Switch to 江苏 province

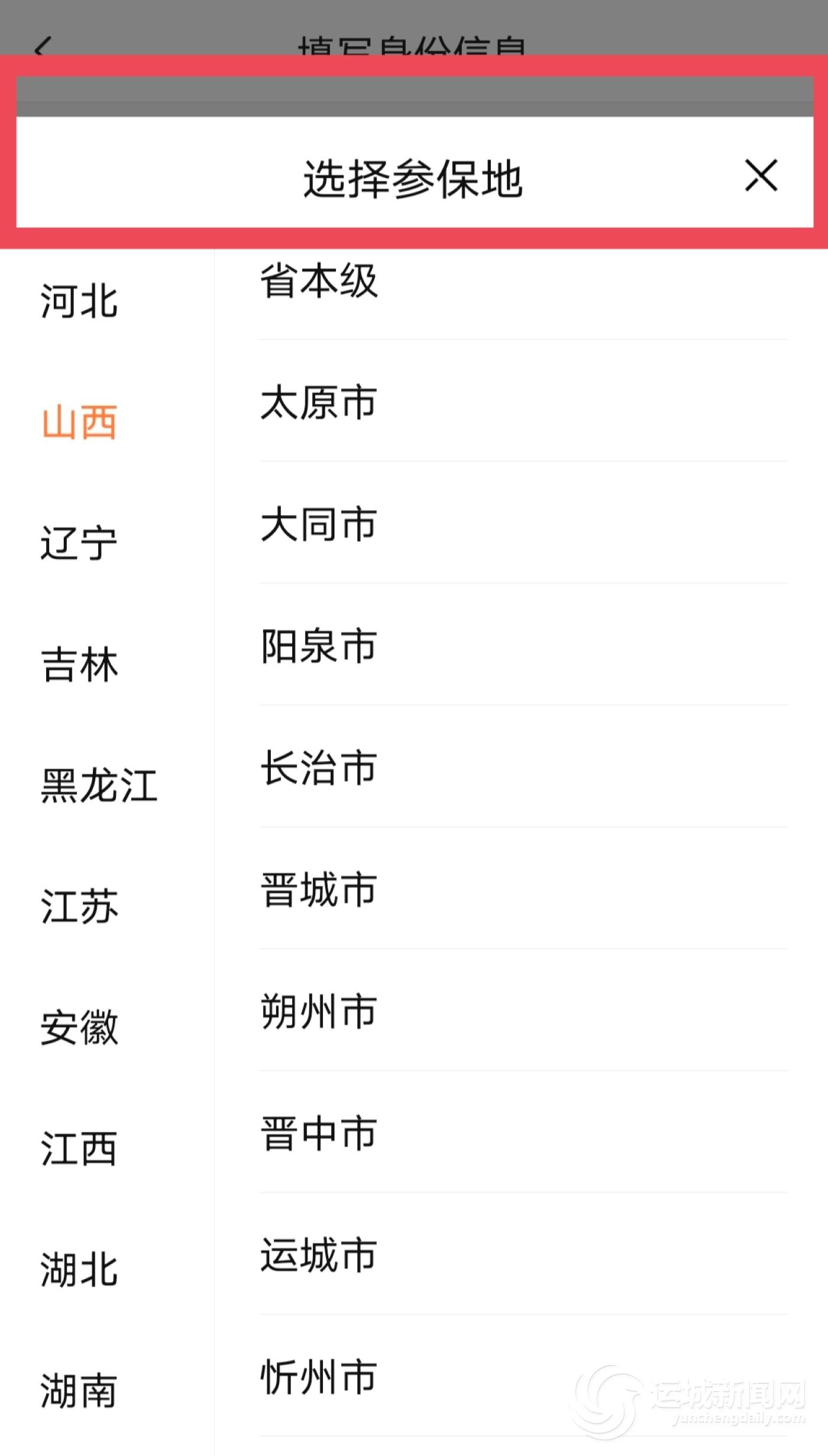point(79,906)
